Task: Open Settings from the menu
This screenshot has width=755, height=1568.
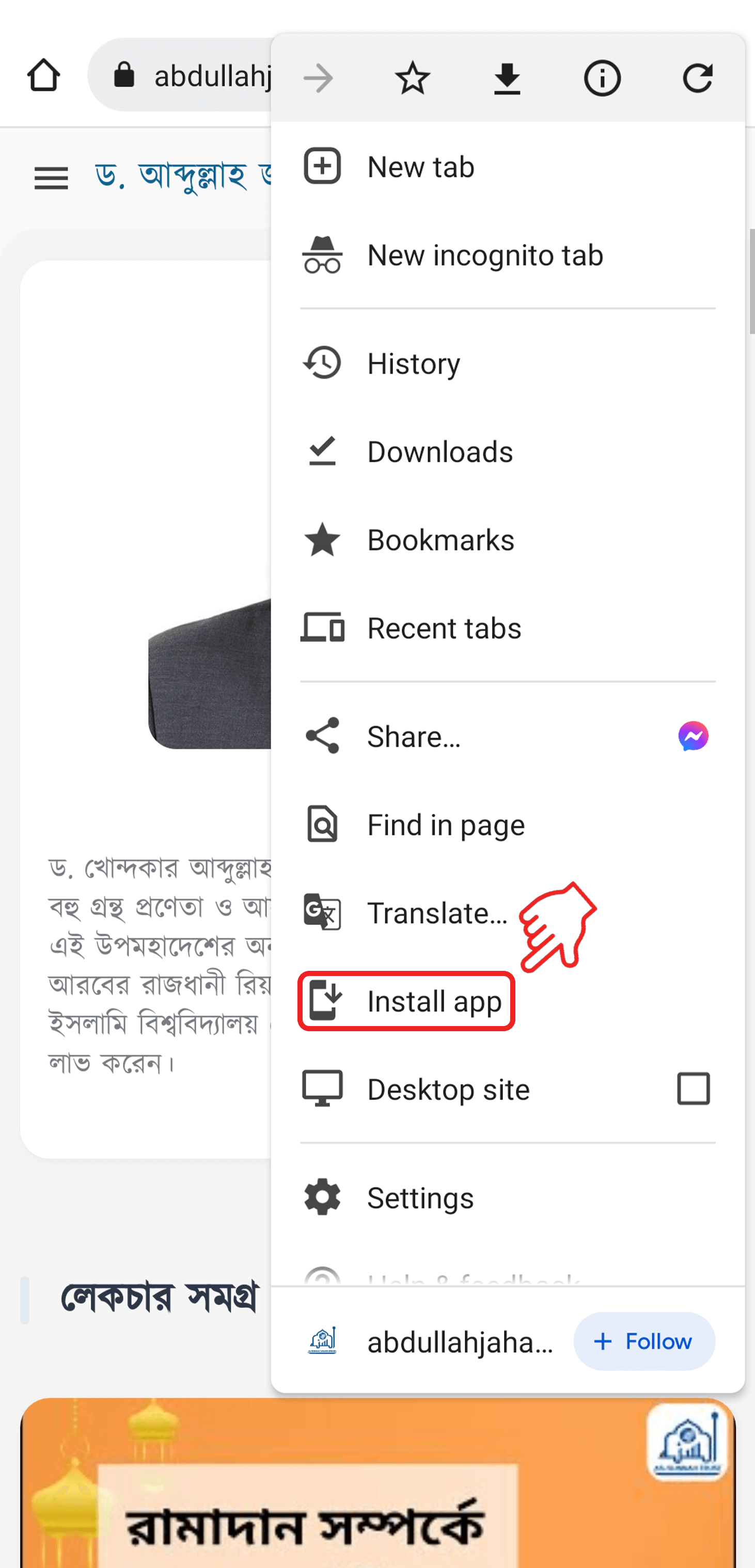Action: (508, 1198)
